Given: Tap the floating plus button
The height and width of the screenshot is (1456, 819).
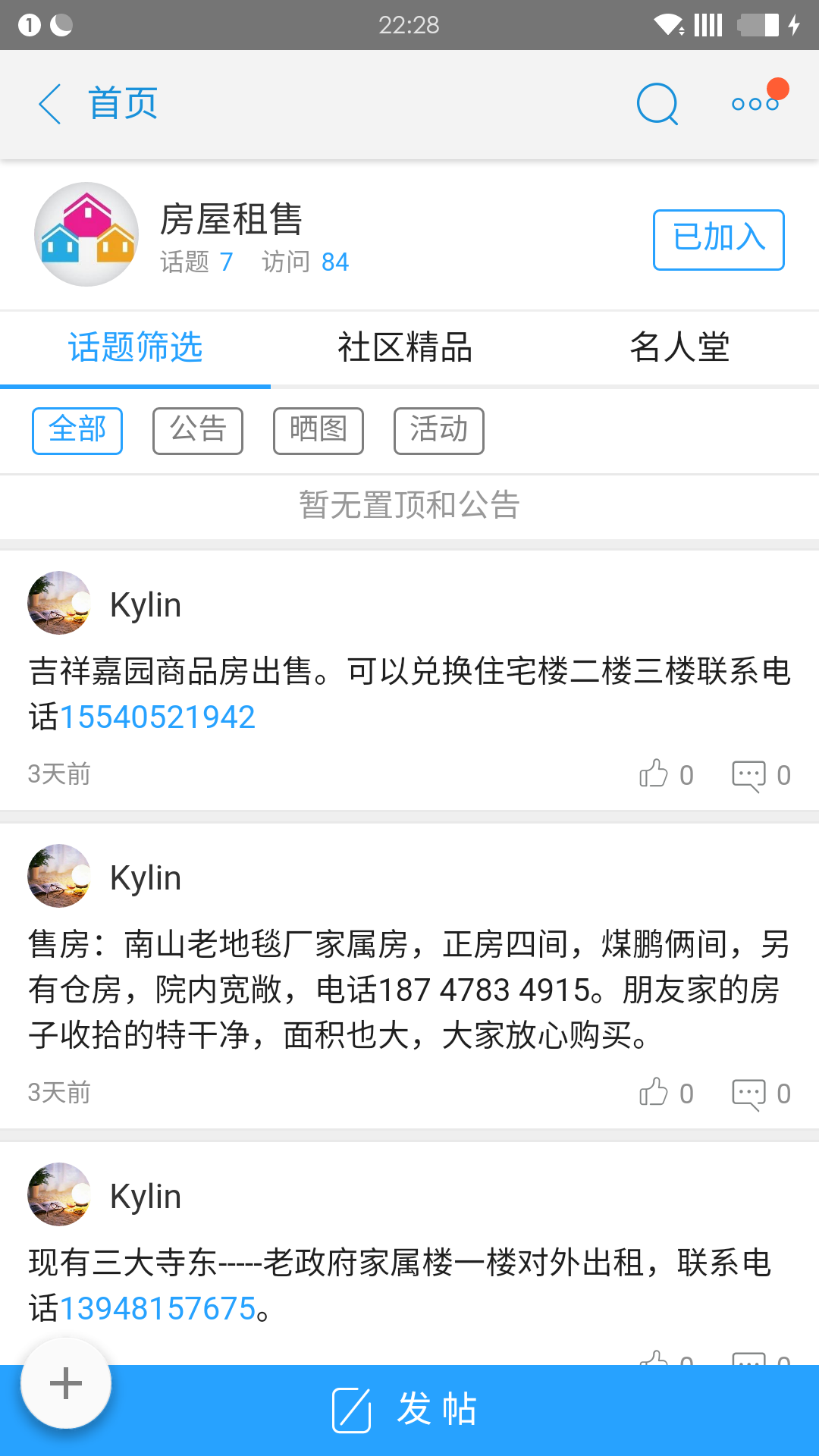Looking at the screenshot, I should pyautogui.click(x=66, y=1383).
